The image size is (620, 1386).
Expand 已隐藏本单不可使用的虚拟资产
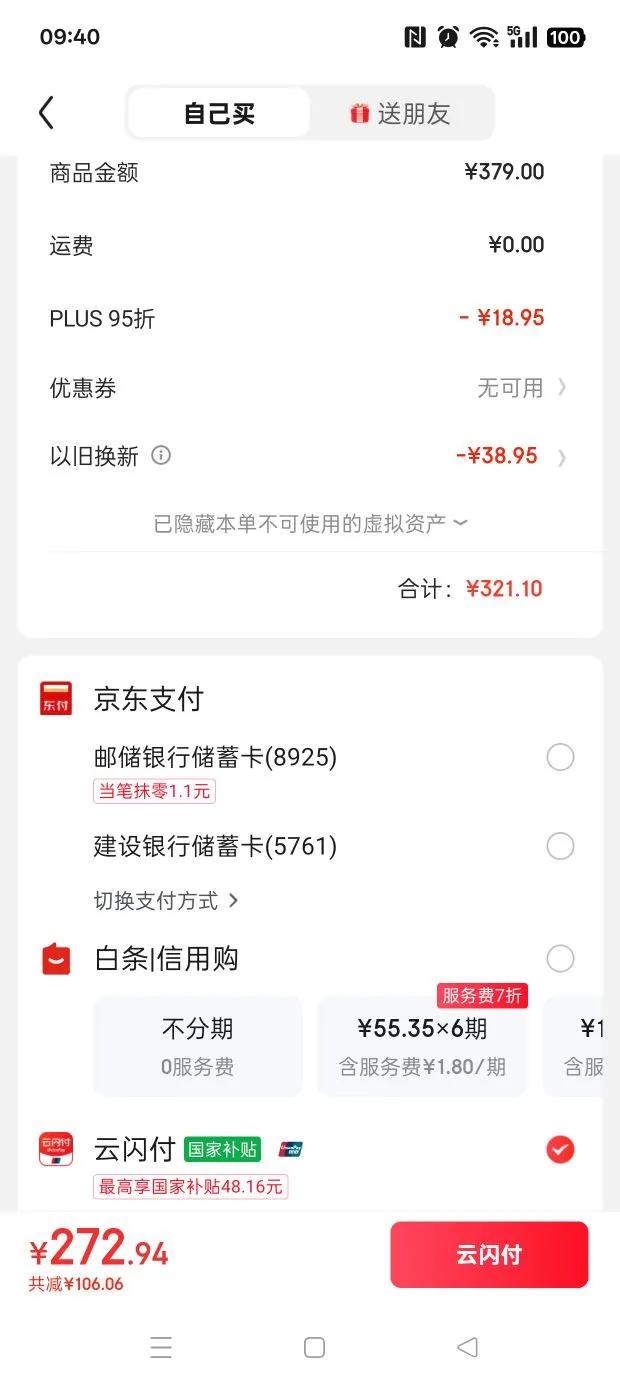pos(310,523)
